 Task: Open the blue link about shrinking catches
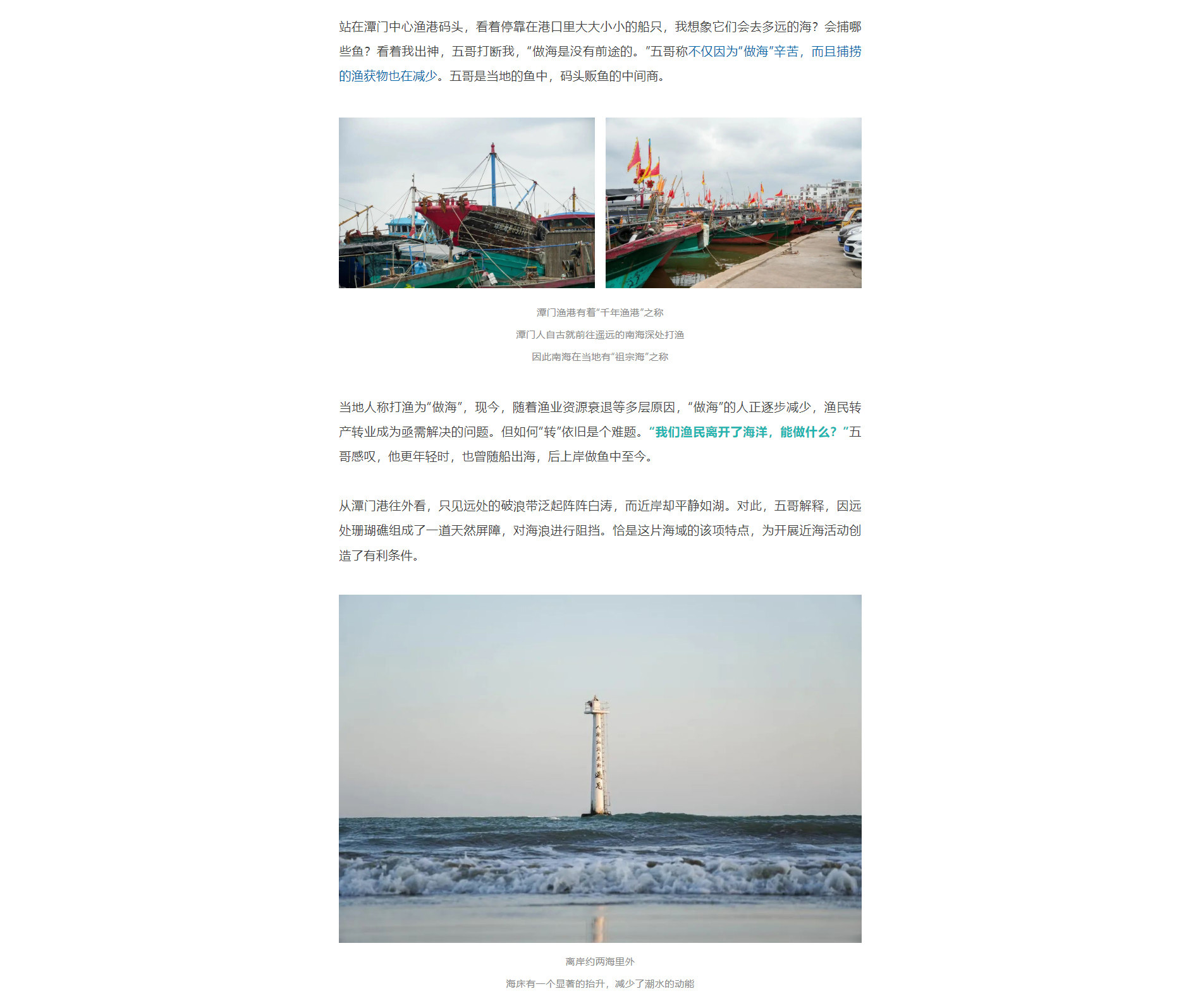pos(774,52)
